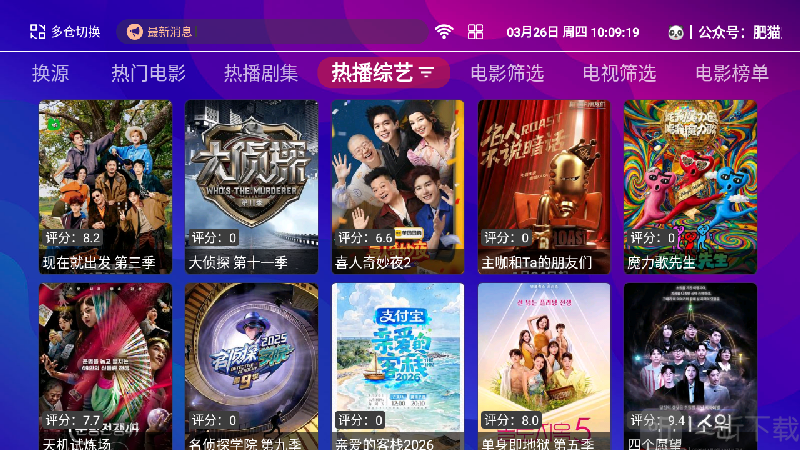Select the 热播剧集 tab
Screen dimensions: 800x450
point(260,73)
